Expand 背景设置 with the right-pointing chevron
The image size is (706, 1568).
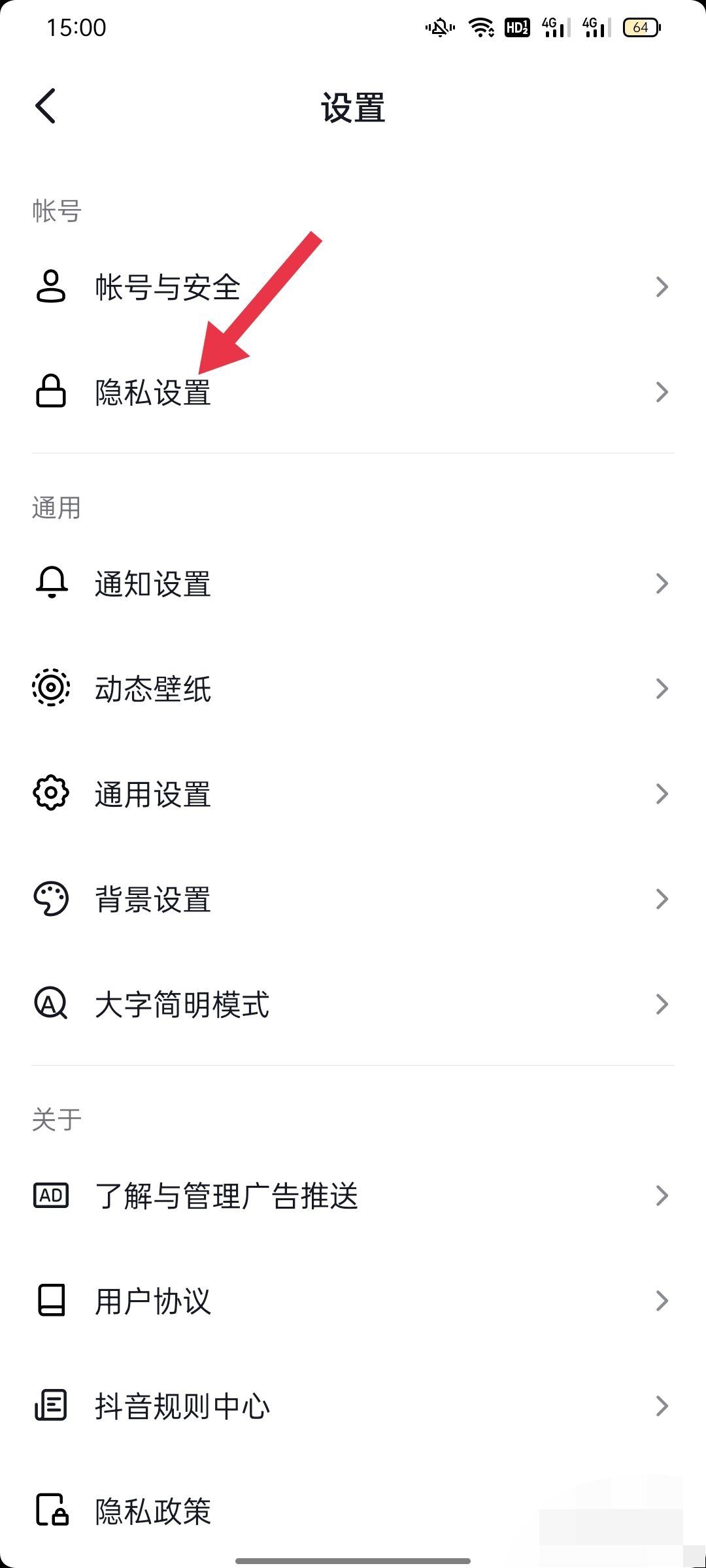662,899
